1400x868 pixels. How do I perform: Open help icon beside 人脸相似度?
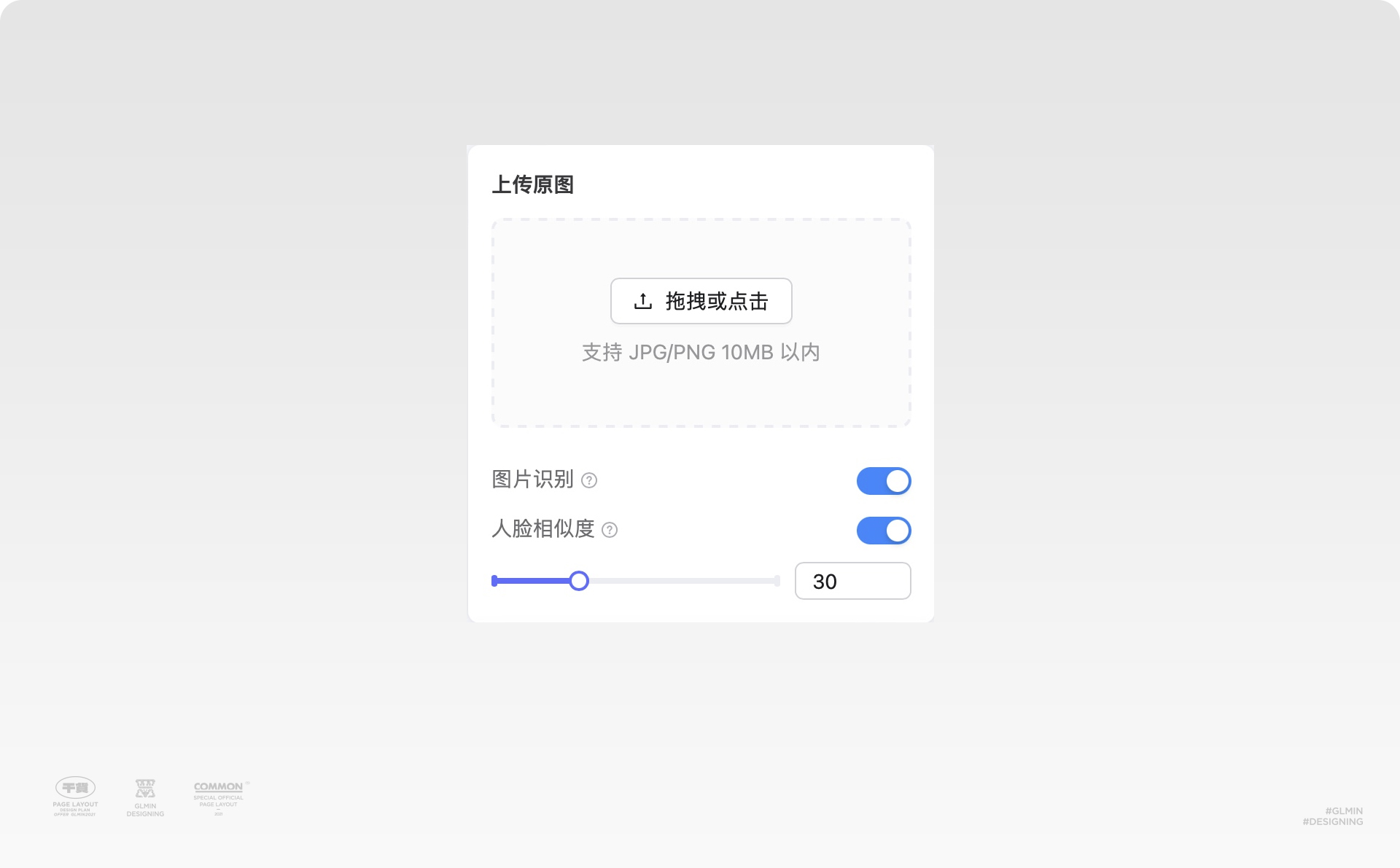610,530
